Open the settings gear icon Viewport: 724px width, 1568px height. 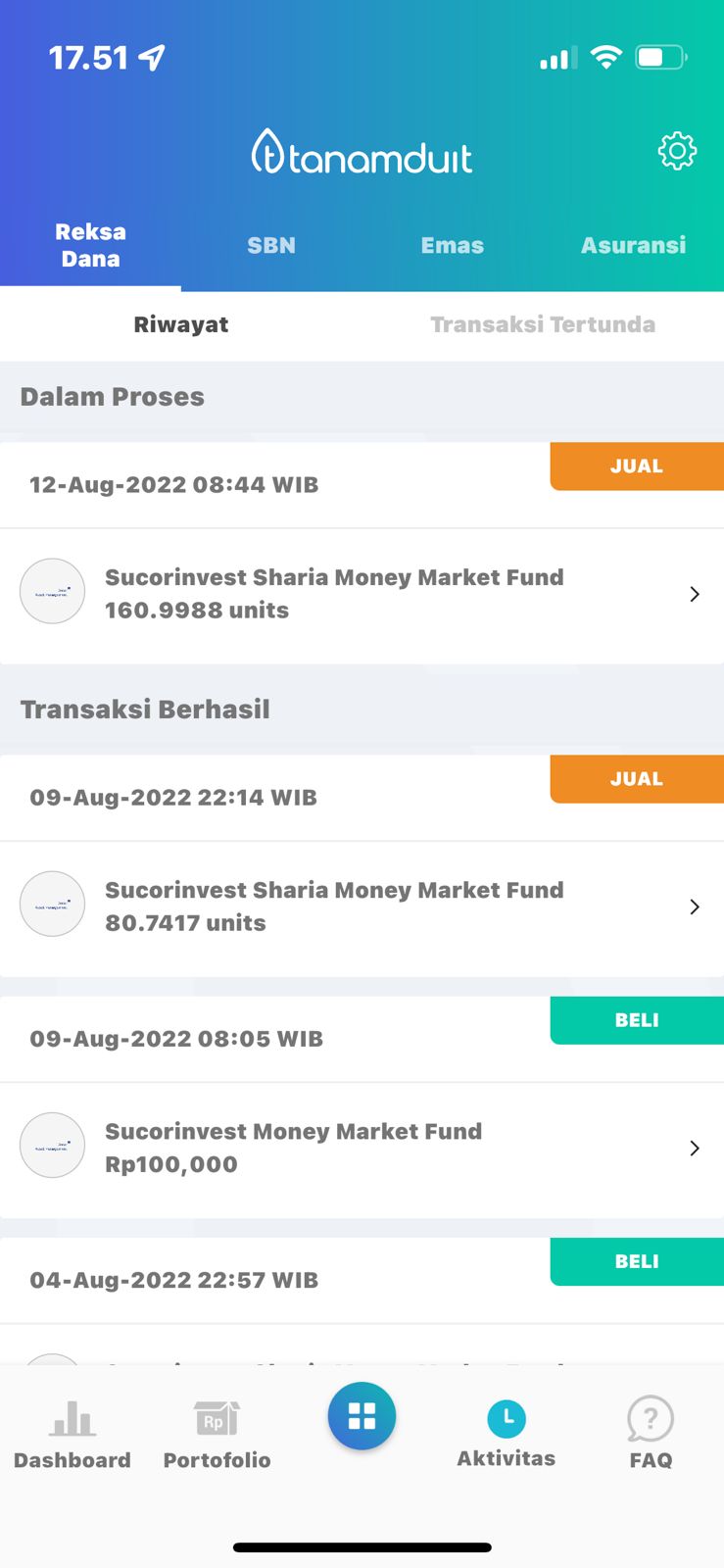pyautogui.click(x=676, y=151)
